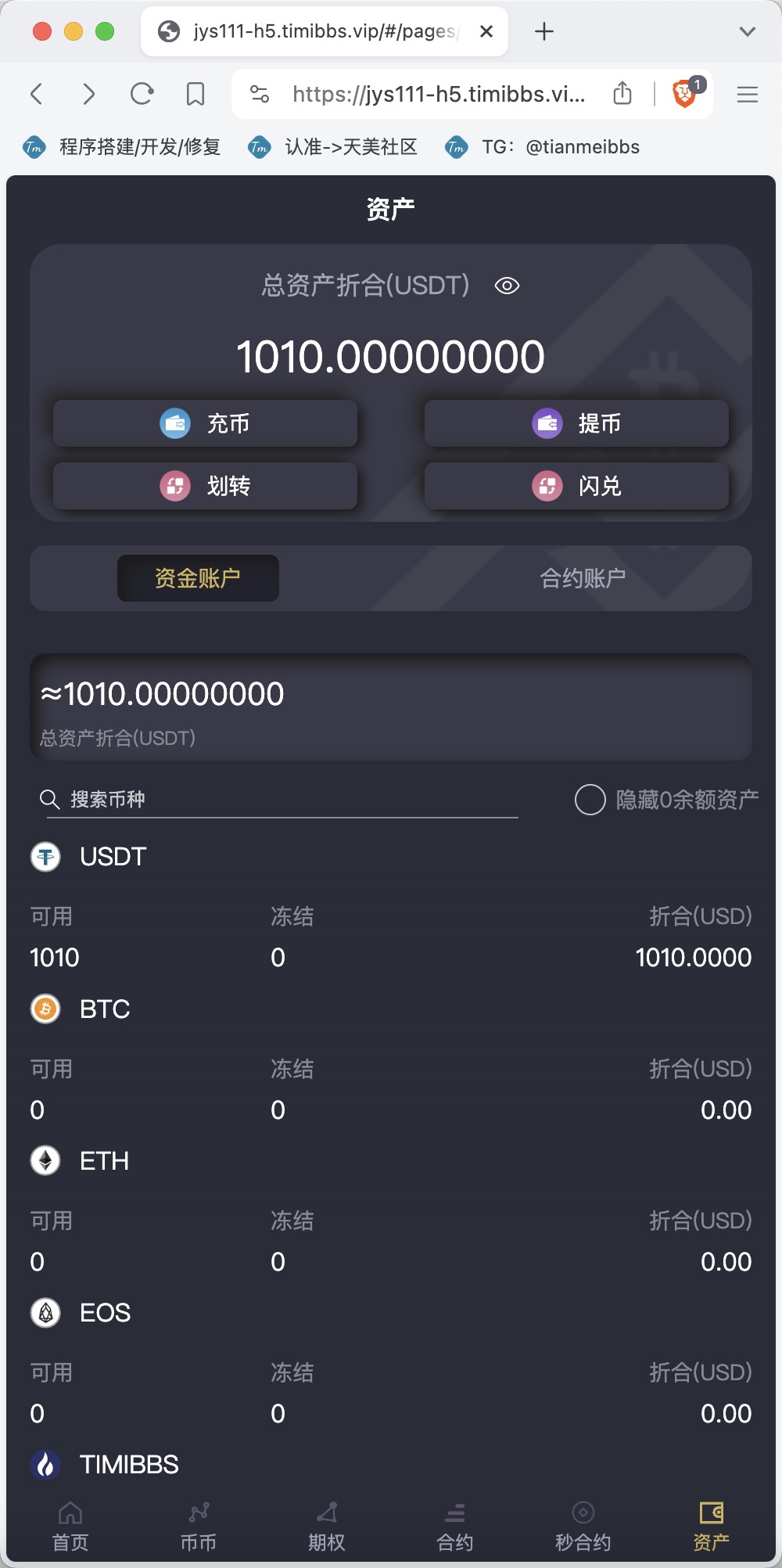This screenshot has width=782, height=1568.
Task: Focus the 搜索币种 search field
Action: 282,800
